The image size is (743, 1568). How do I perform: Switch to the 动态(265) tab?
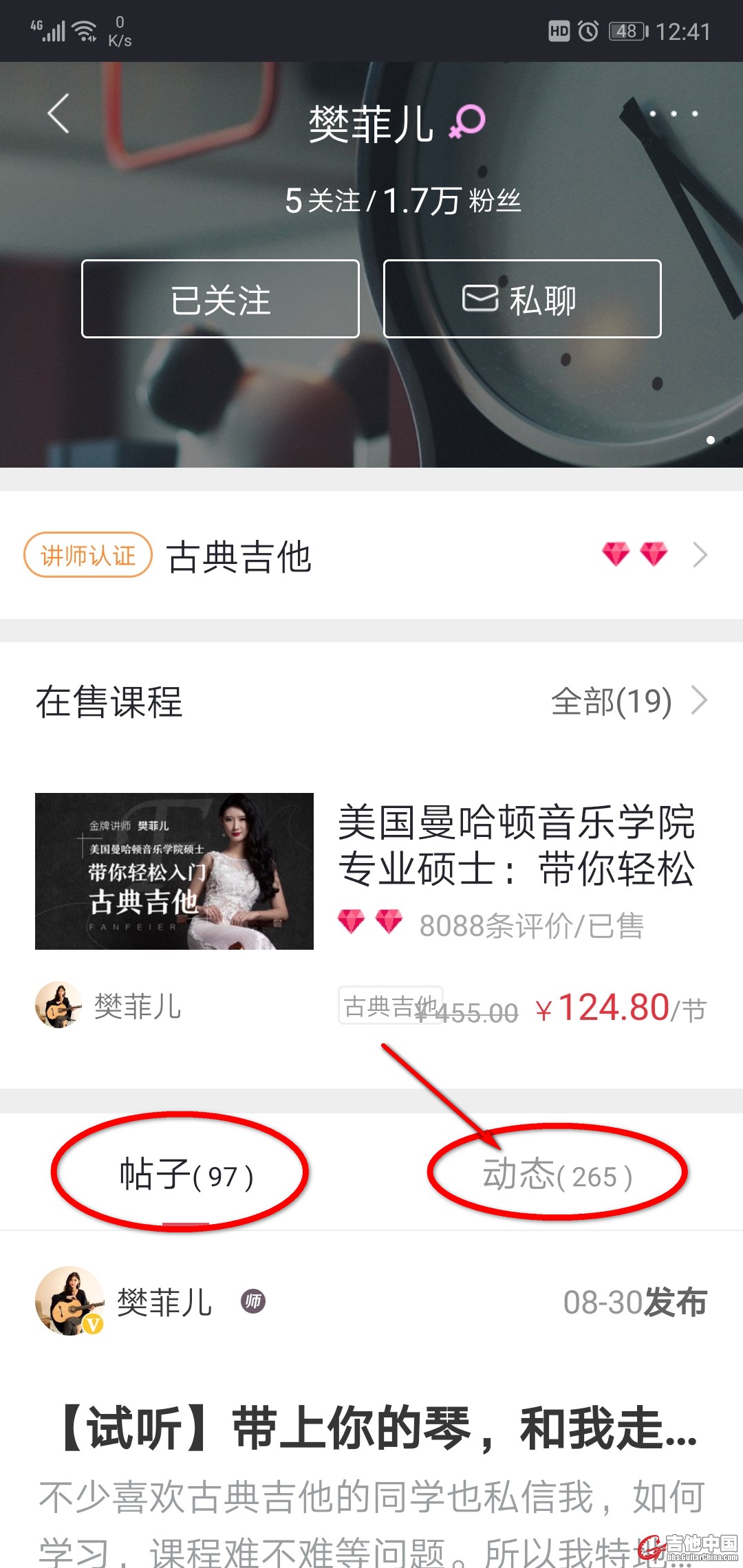(x=557, y=1175)
